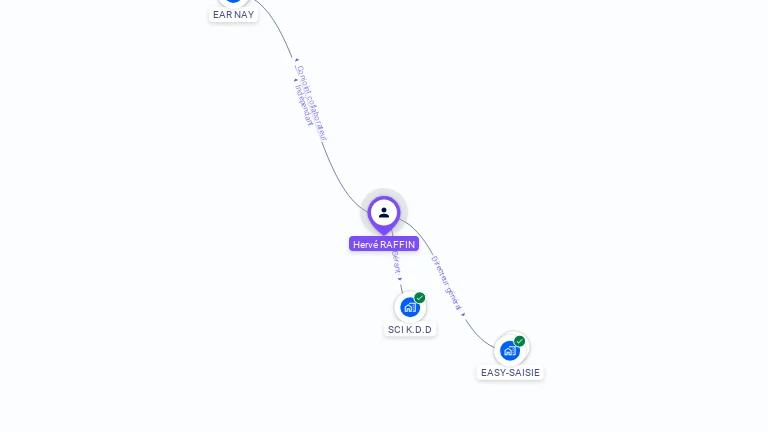Open the SCI K.D.D company node
Image resolution: width=768 pixels, height=432 pixels.
(409, 307)
